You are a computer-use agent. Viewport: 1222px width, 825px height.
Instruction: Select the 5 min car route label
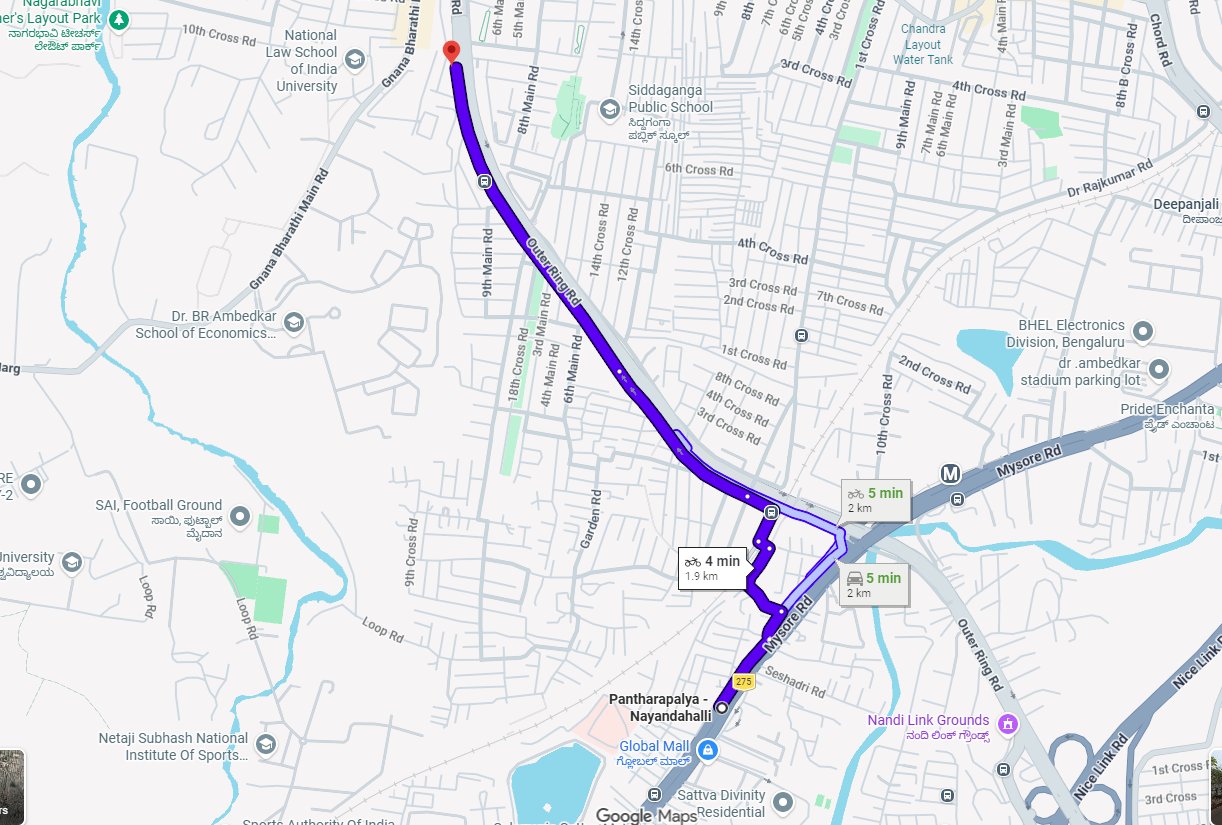pos(874,584)
